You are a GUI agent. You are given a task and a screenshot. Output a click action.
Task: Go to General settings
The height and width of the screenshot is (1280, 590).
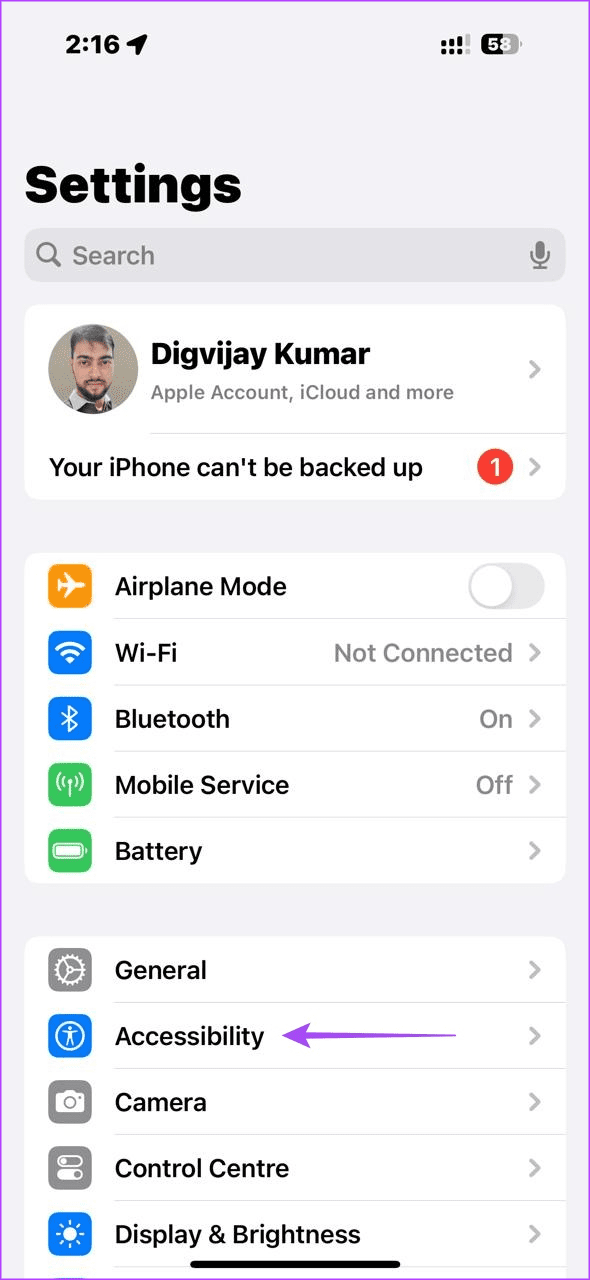[x=295, y=970]
